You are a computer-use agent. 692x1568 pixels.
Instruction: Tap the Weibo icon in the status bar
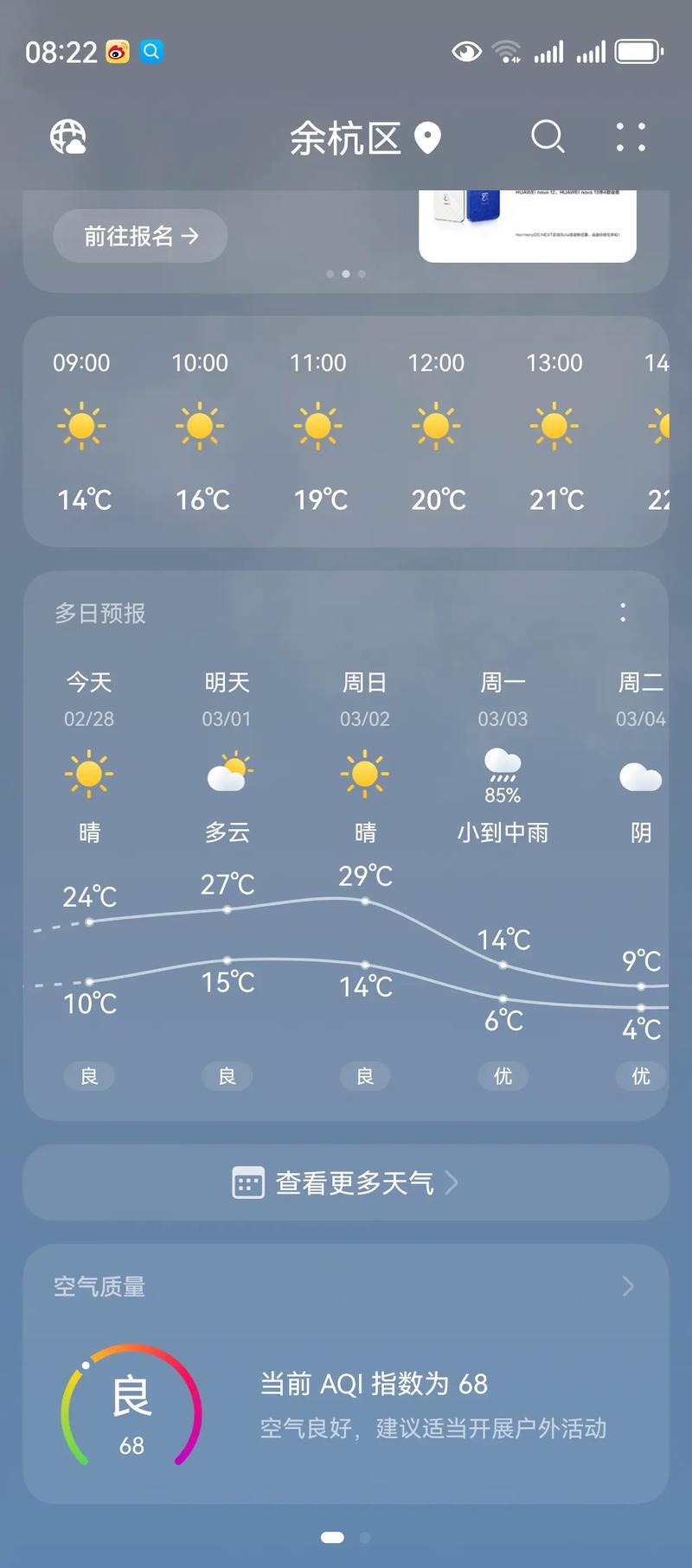(x=117, y=52)
